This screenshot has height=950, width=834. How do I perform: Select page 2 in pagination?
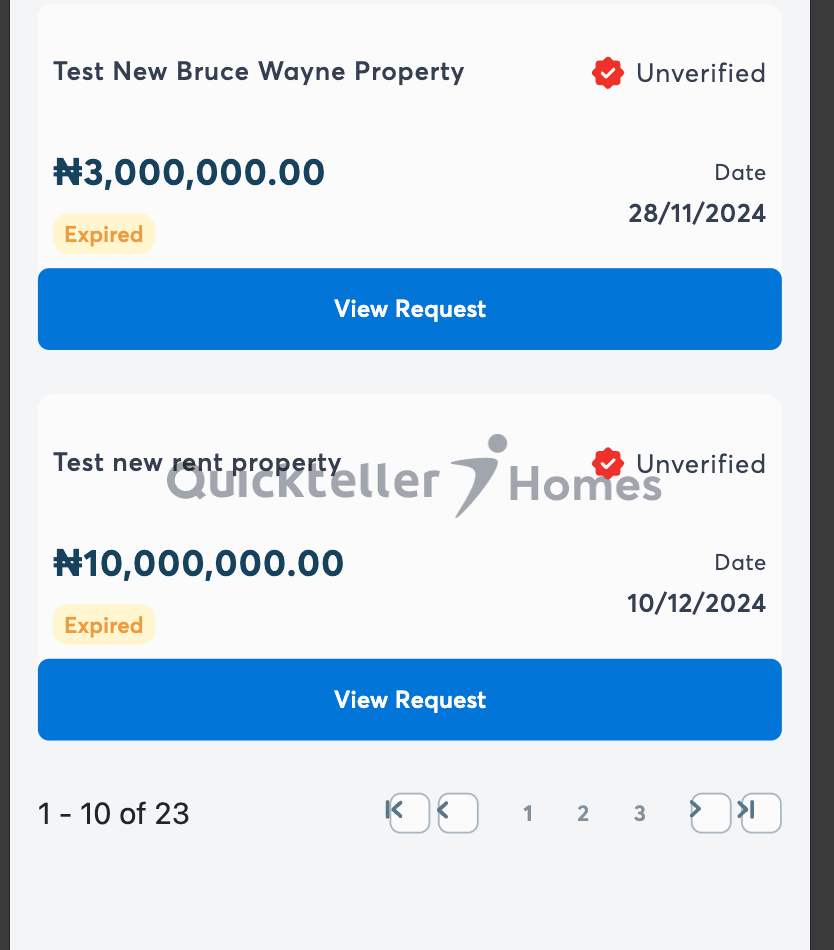tap(583, 814)
